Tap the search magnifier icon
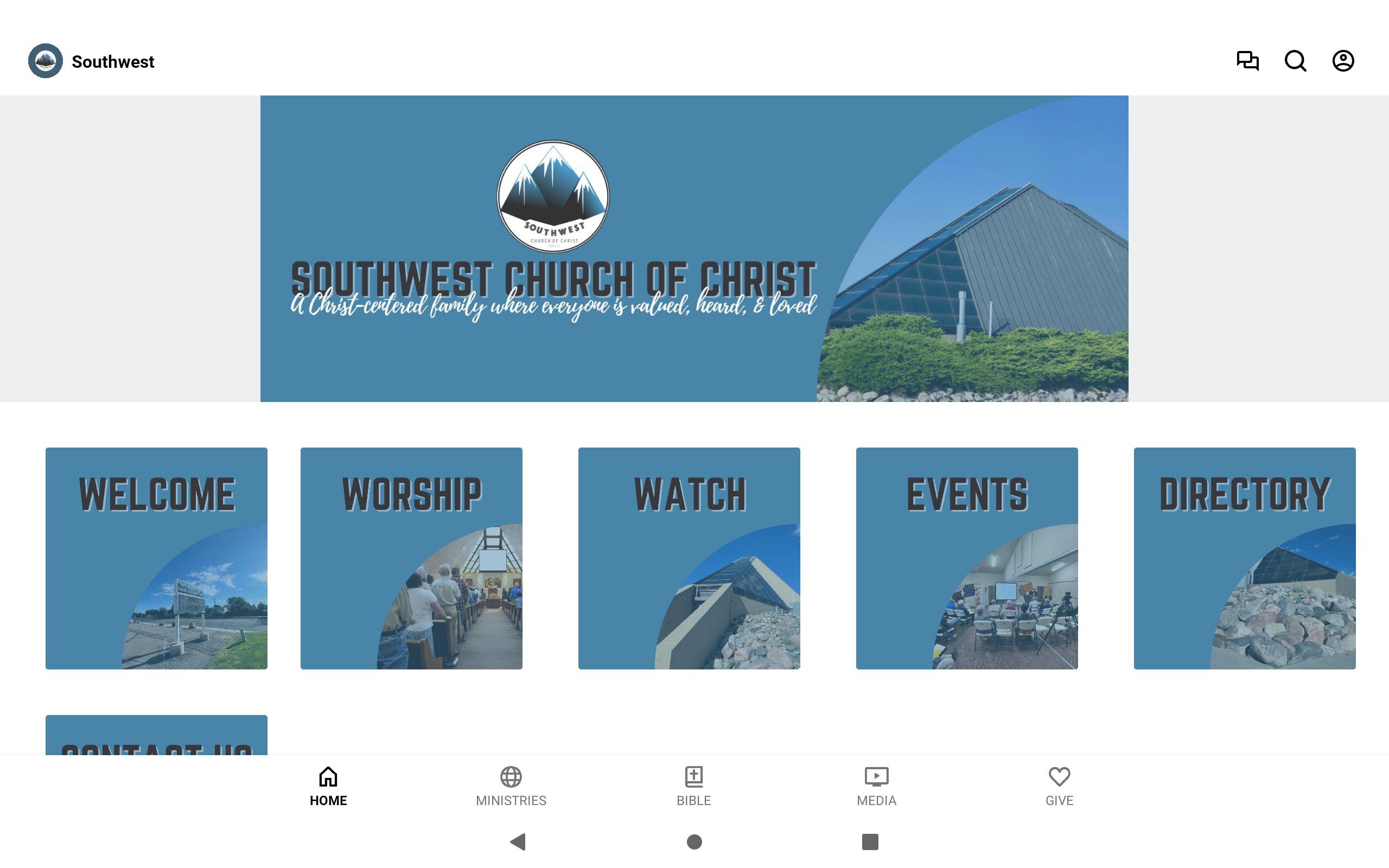 point(1295,61)
